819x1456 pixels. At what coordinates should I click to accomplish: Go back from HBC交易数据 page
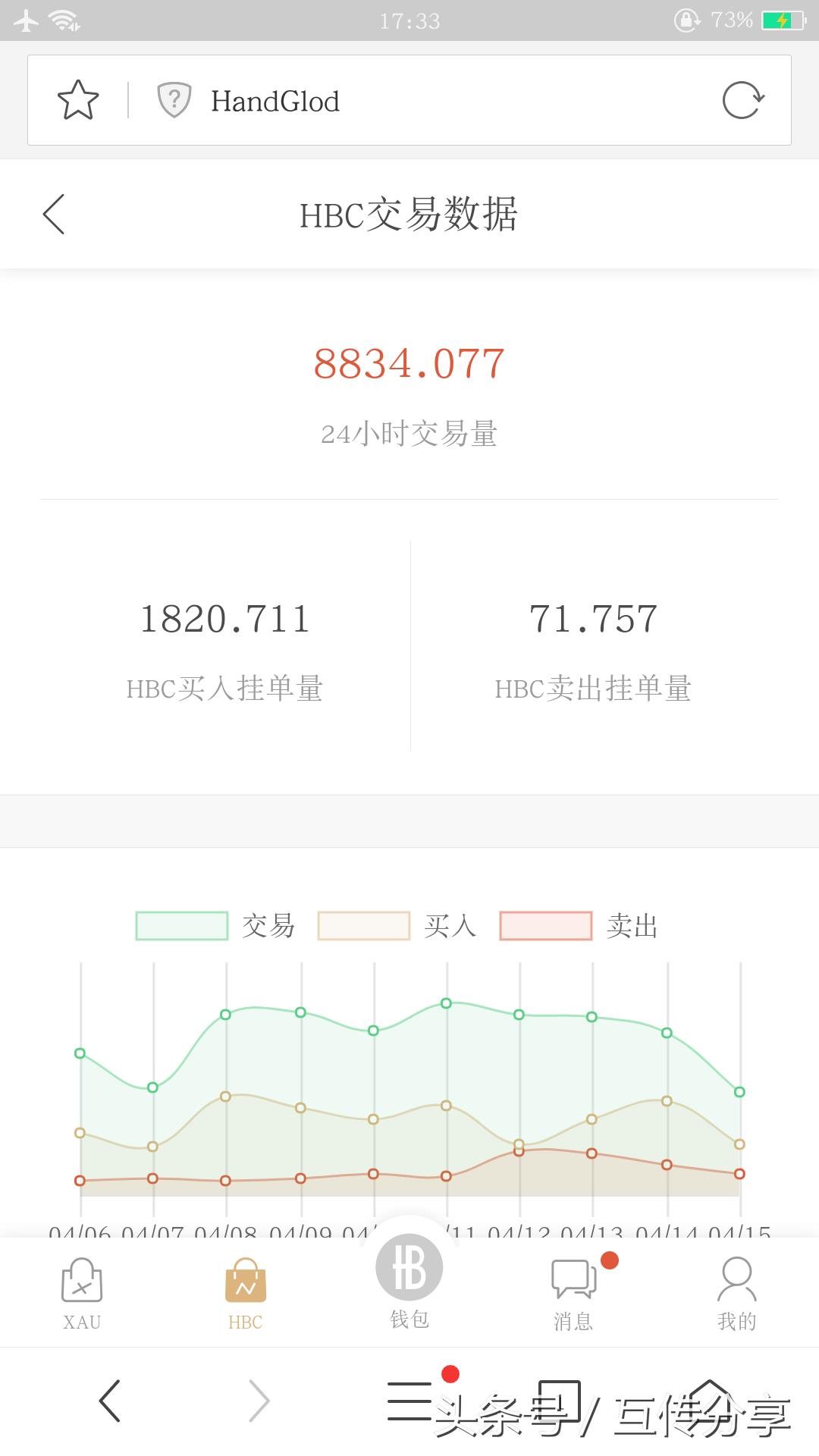click(x=55, y=214)
